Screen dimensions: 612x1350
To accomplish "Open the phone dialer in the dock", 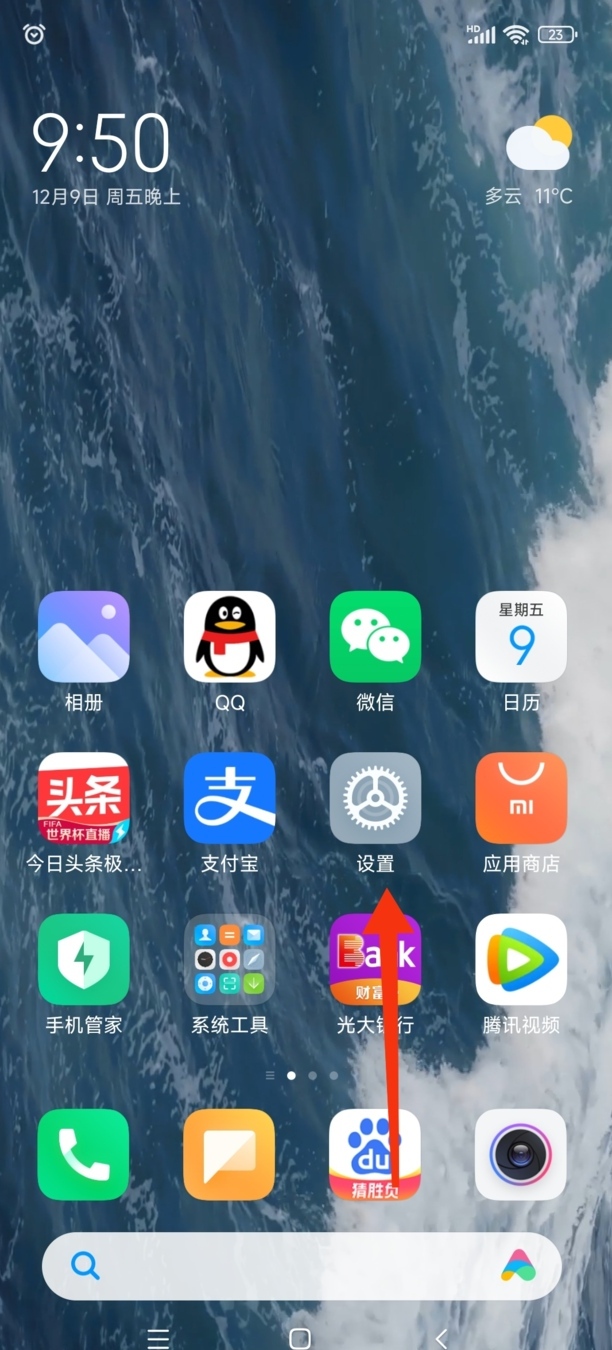I will [x=83, y=1154].
